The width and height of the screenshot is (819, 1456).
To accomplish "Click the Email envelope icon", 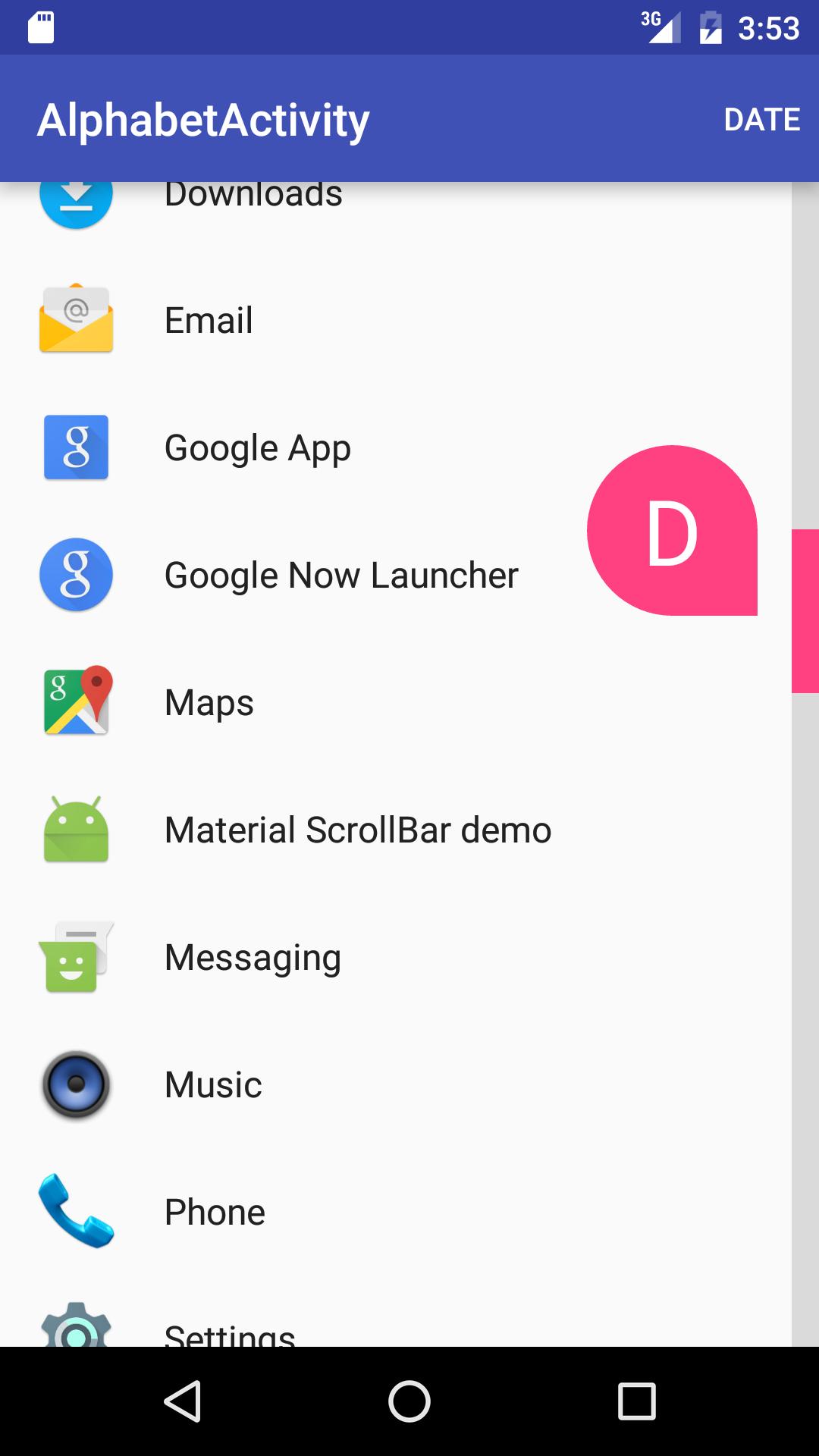I will (76, 319).
